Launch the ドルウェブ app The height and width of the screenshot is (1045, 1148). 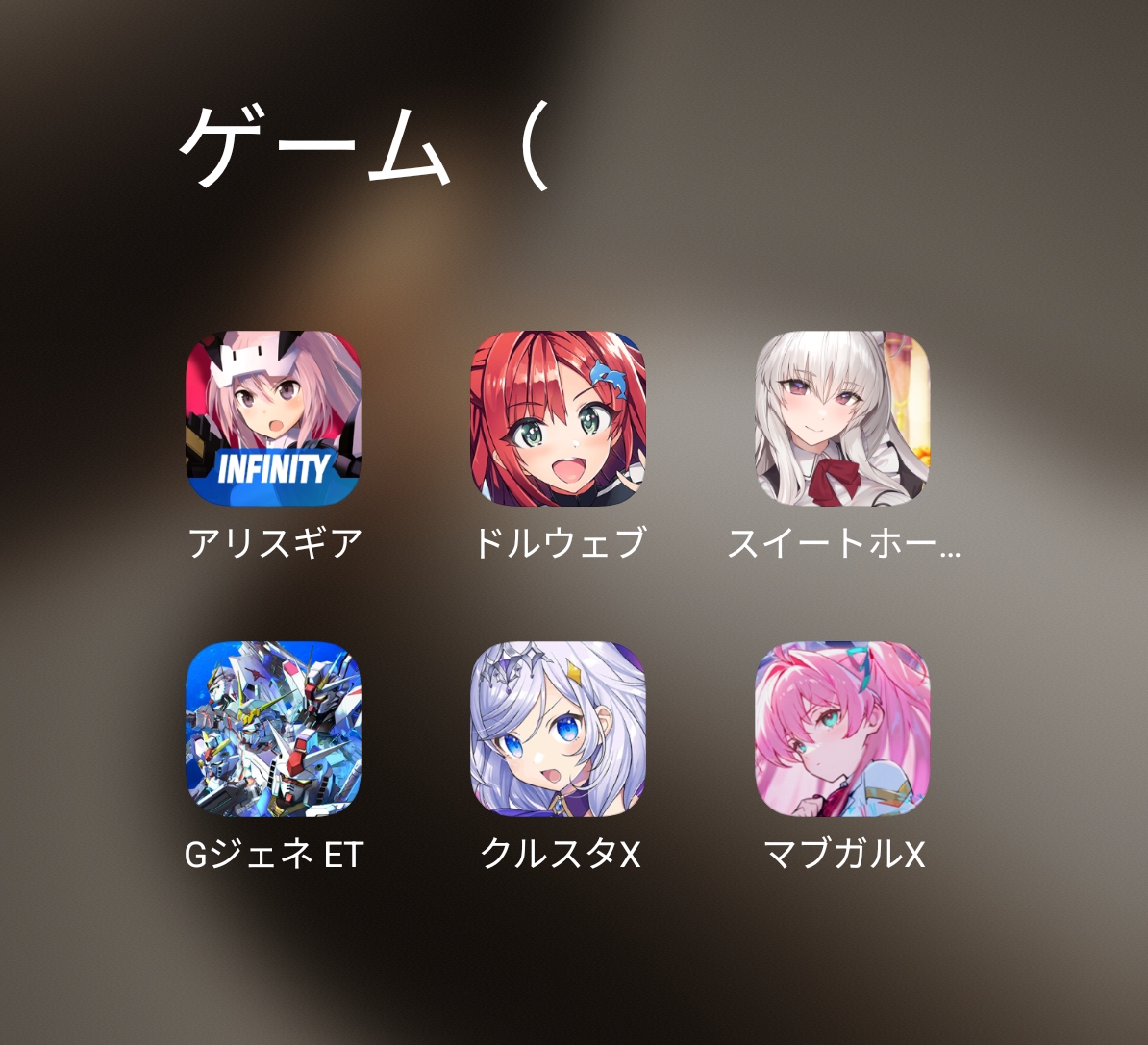(558, 418)
